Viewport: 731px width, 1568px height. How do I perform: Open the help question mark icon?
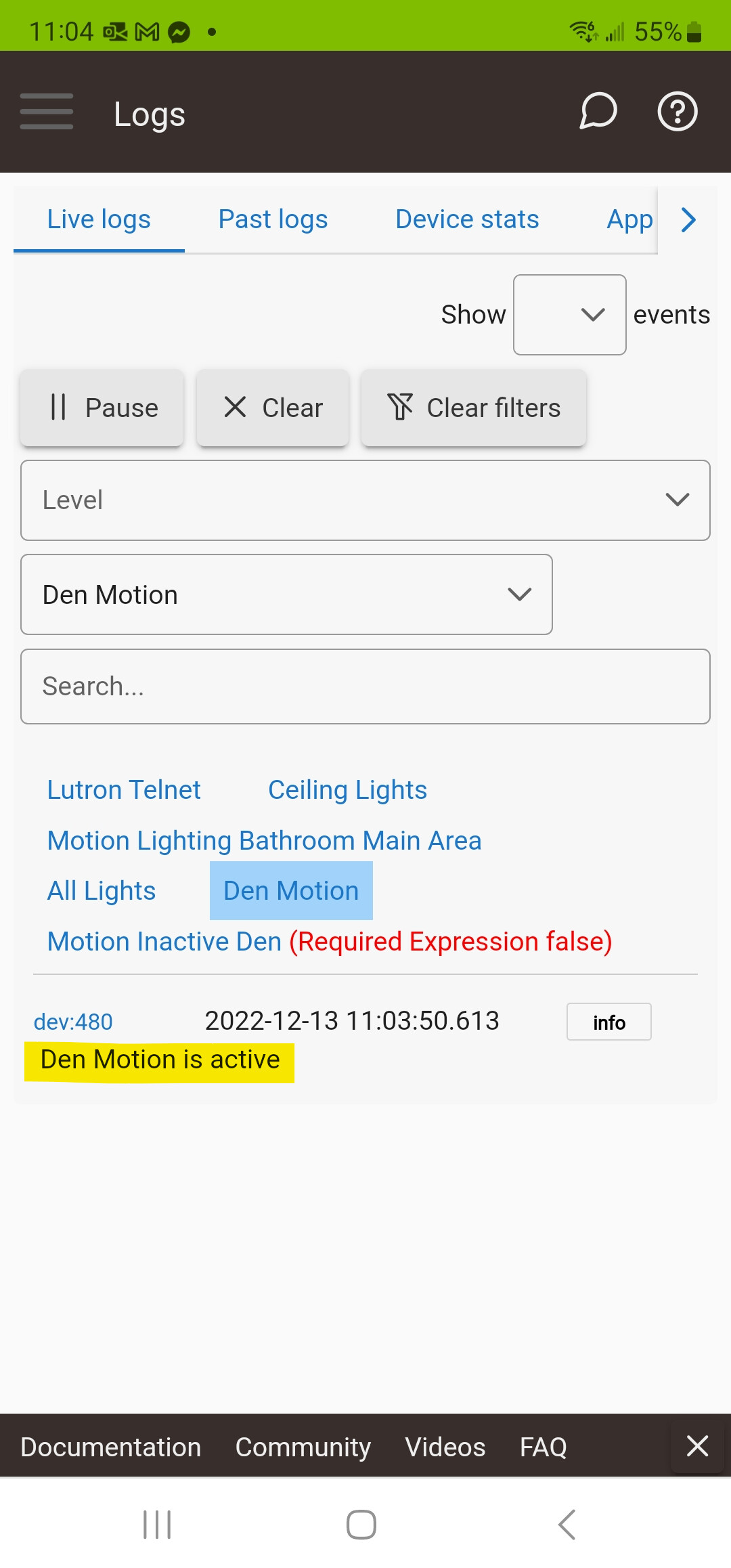(678, 112)
